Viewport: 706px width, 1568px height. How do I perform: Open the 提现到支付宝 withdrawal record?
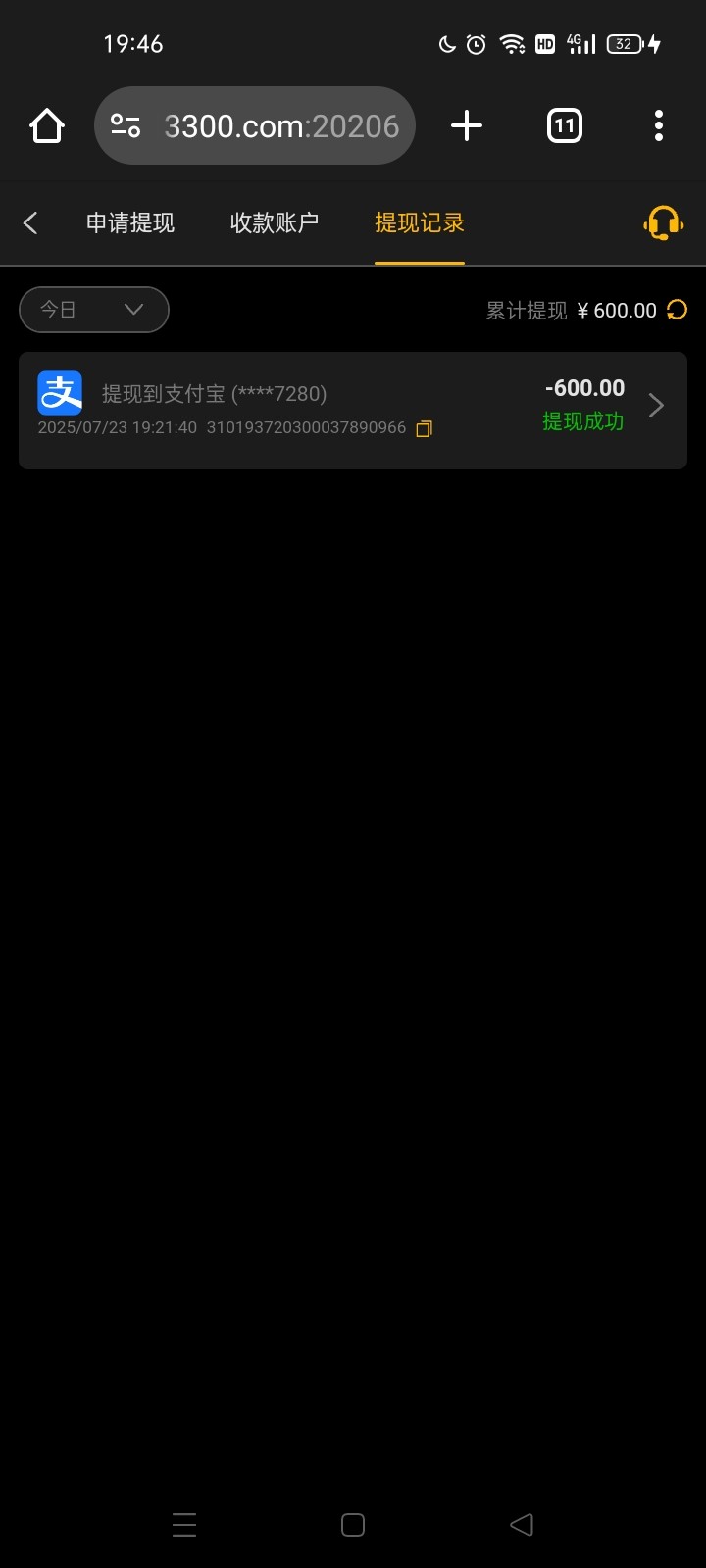click(353, 410)
